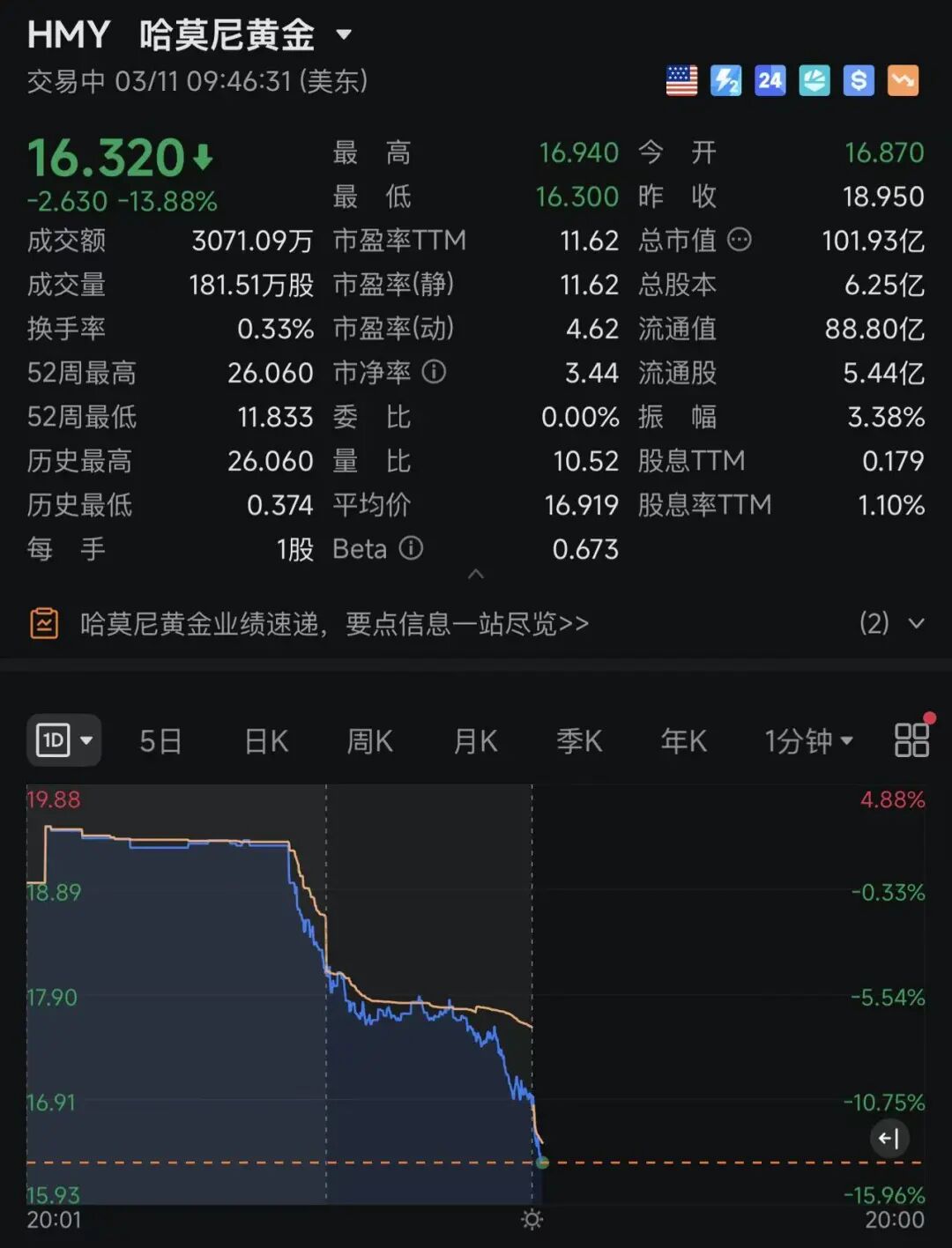Switch to the 年K chart
The image size is (952, 1248).
(684, 741)
